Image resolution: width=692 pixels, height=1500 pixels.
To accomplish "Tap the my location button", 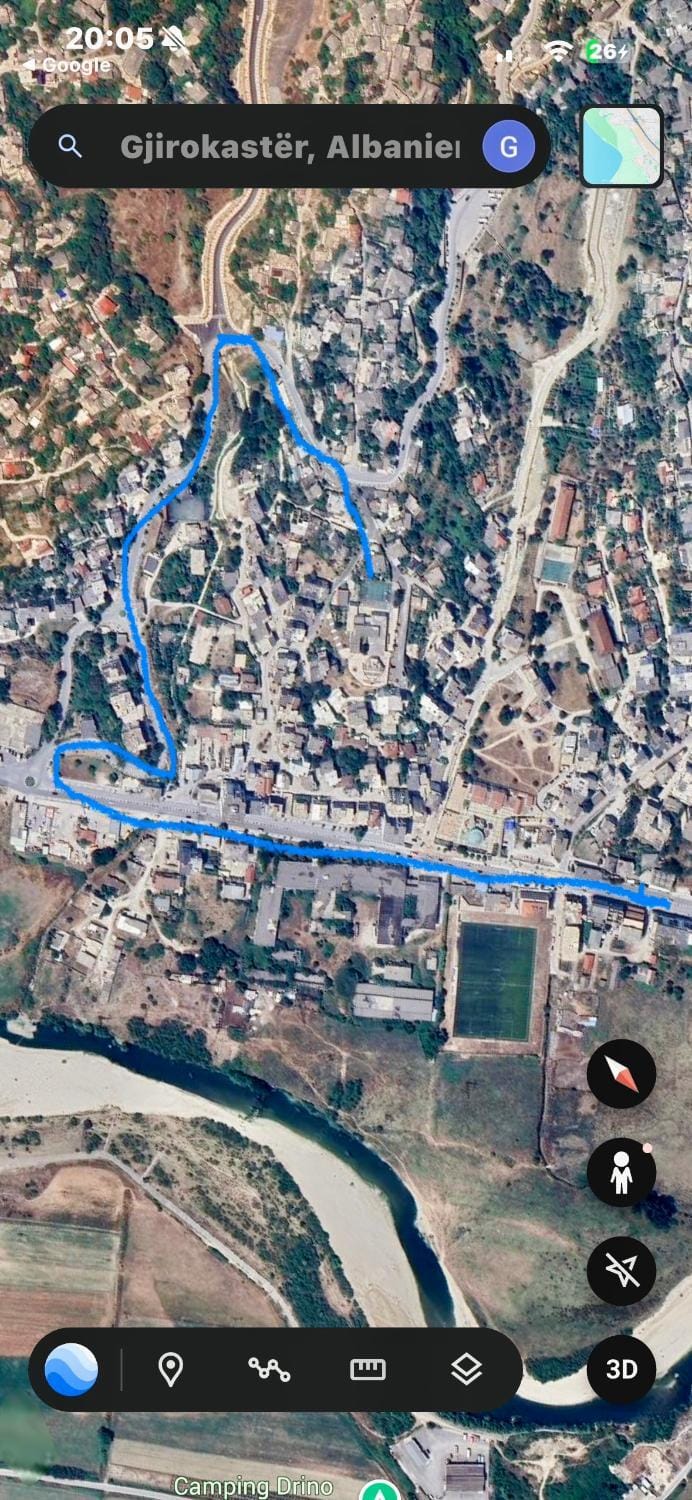I will pyautogui.click(x=621, y=1271).
